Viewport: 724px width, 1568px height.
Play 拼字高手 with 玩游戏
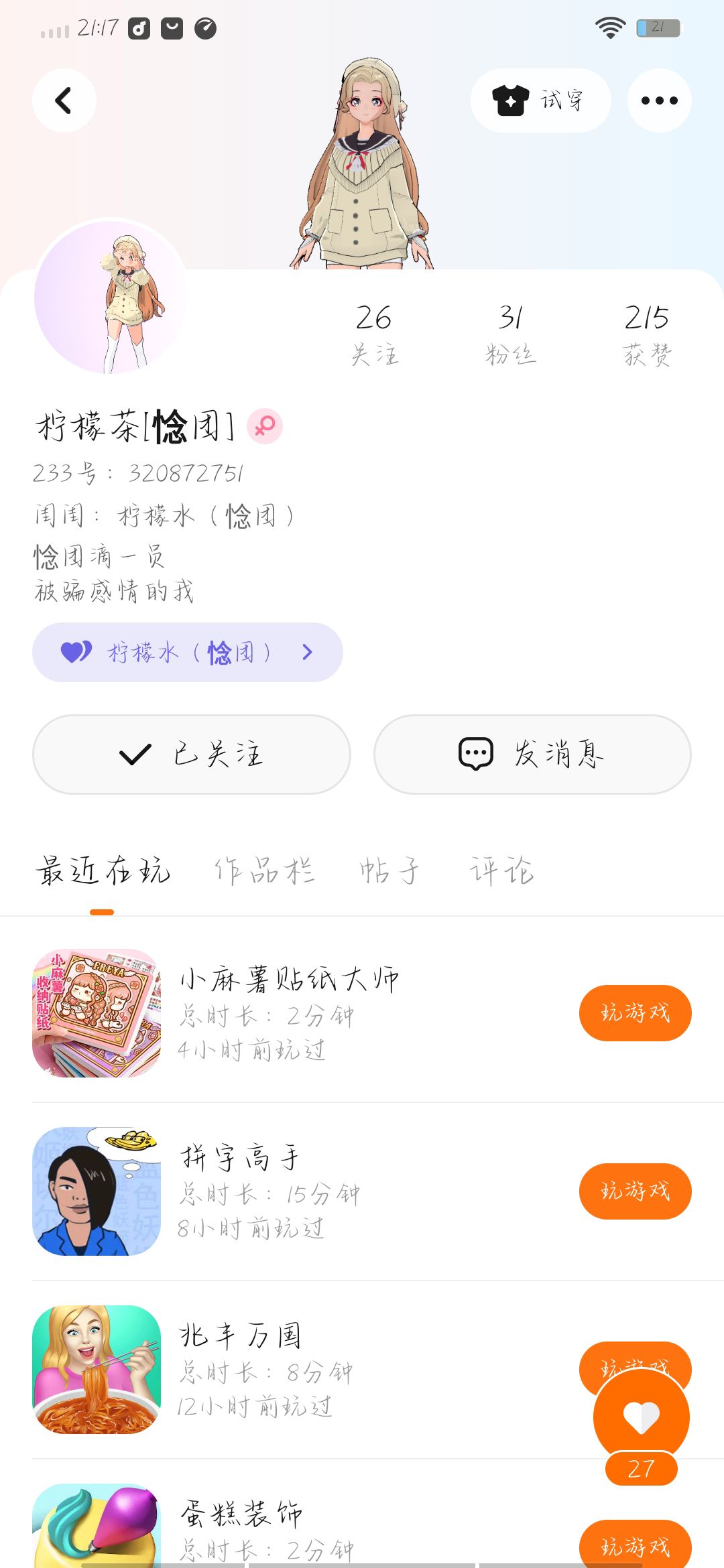[x=635, y=1191]
